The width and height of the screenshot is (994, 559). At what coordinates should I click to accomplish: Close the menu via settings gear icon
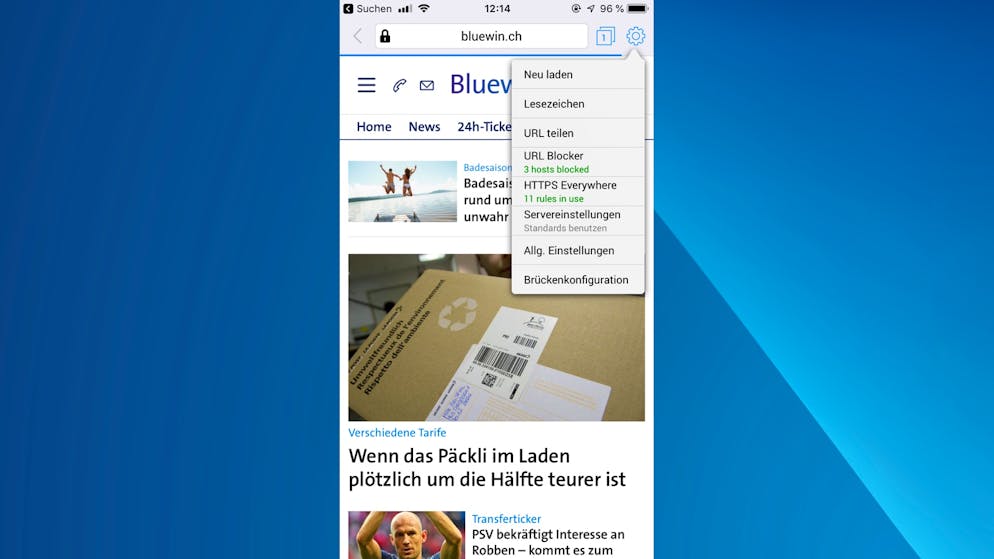pyautogui.click(x=636, y=36)
